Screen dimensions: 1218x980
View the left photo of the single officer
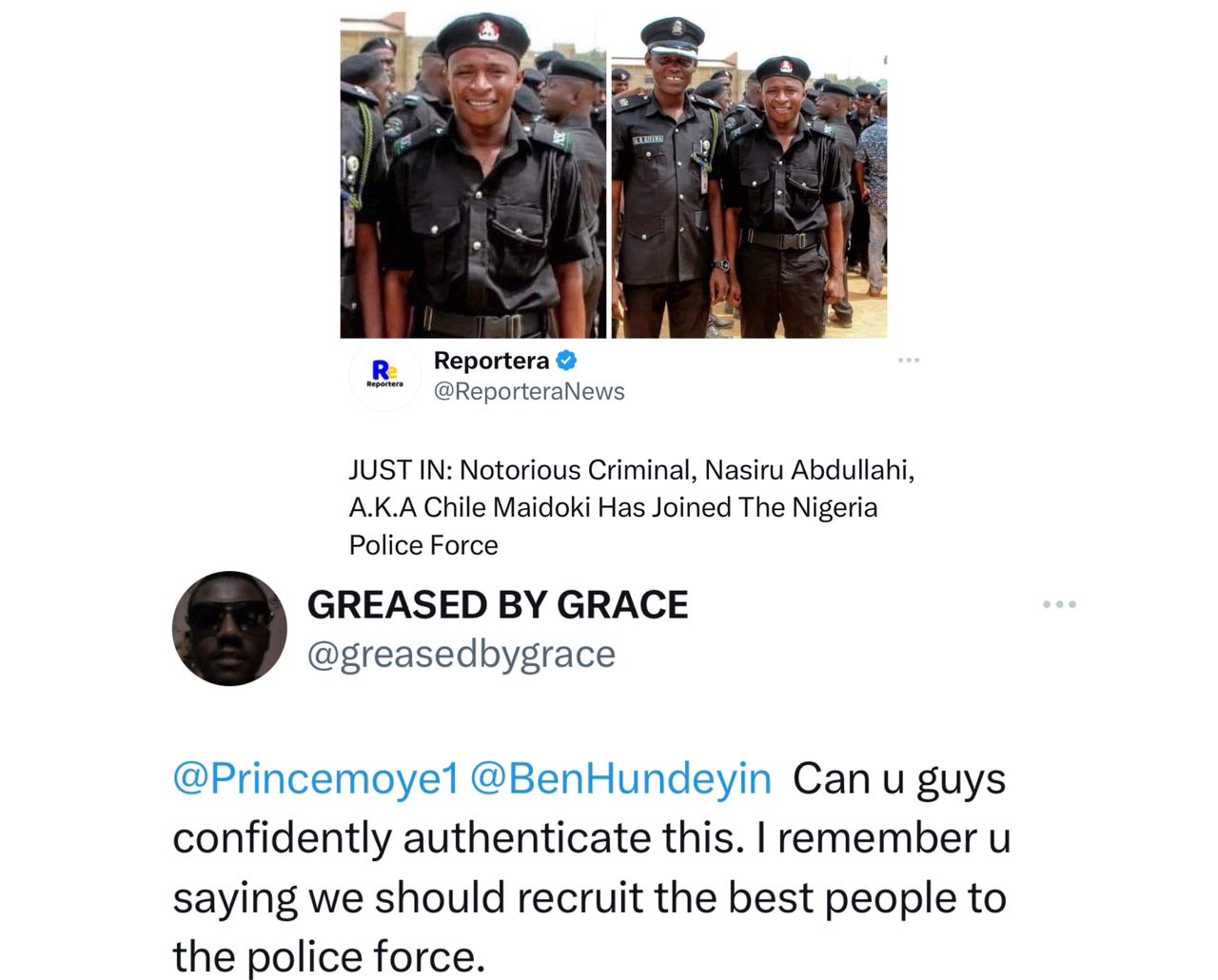[x=473, y=176]
